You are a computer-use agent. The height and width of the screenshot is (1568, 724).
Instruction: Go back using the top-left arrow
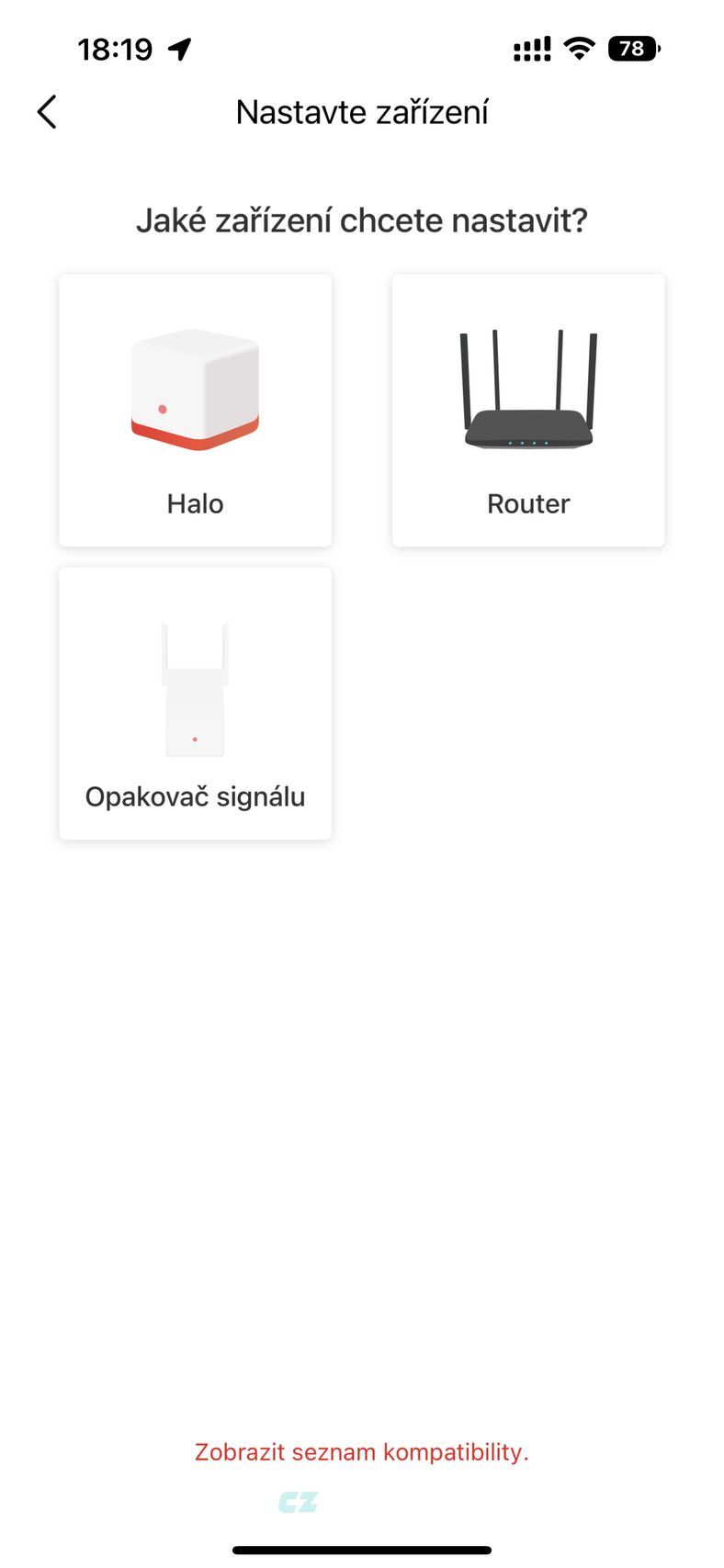pyautogui.click(x=47, y=112)
